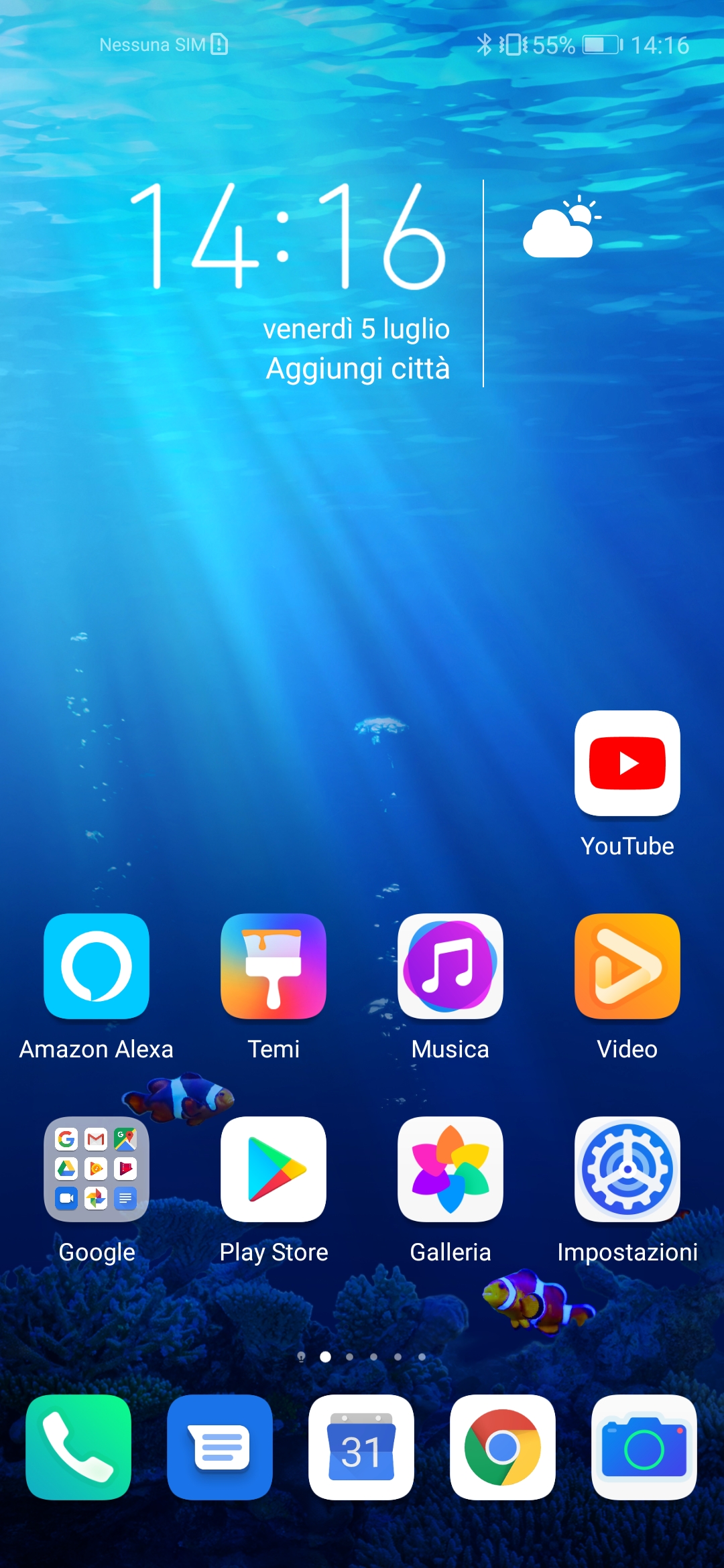Open the Calendar app showing 31
This screenshot has height=1568, width=724.
(361, 1447)
